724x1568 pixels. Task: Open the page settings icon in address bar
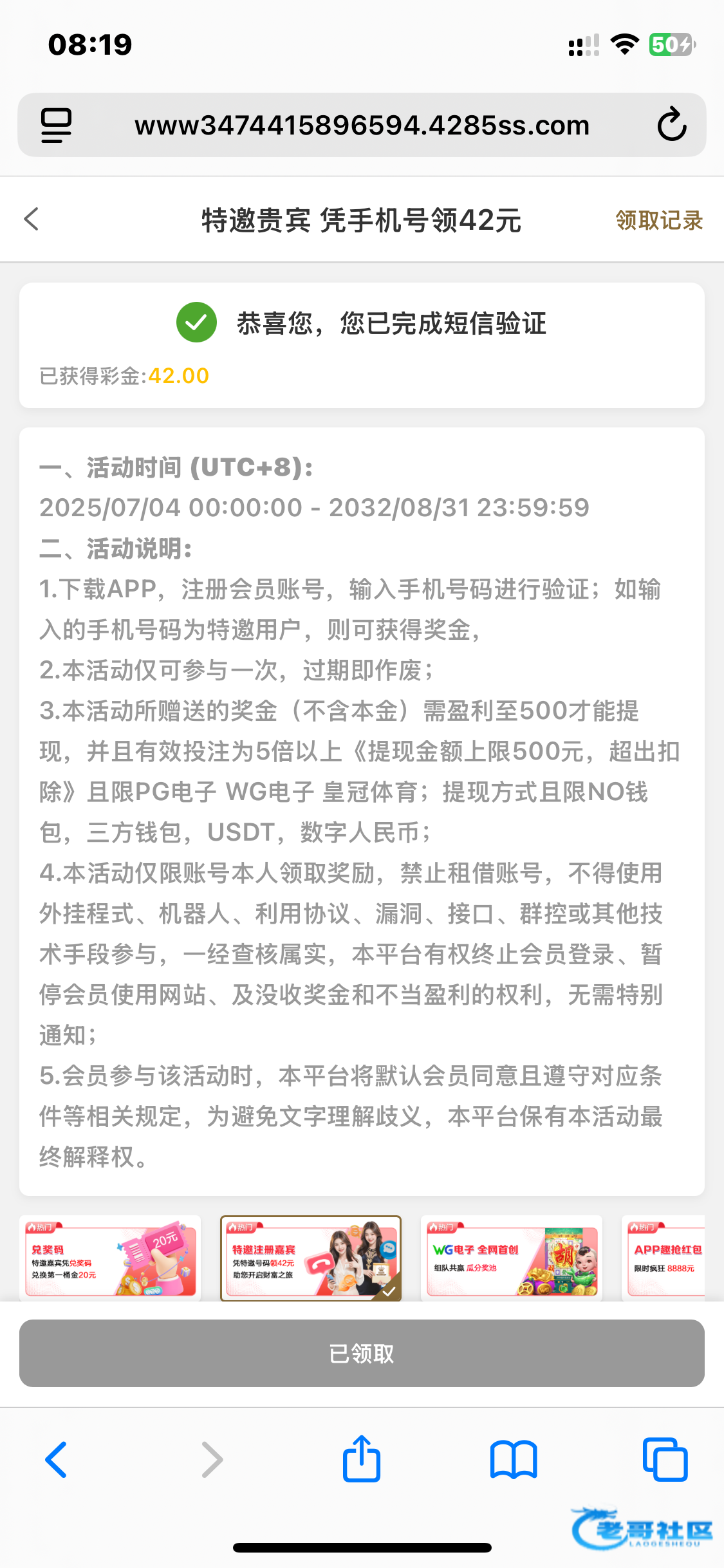(57, 125)
